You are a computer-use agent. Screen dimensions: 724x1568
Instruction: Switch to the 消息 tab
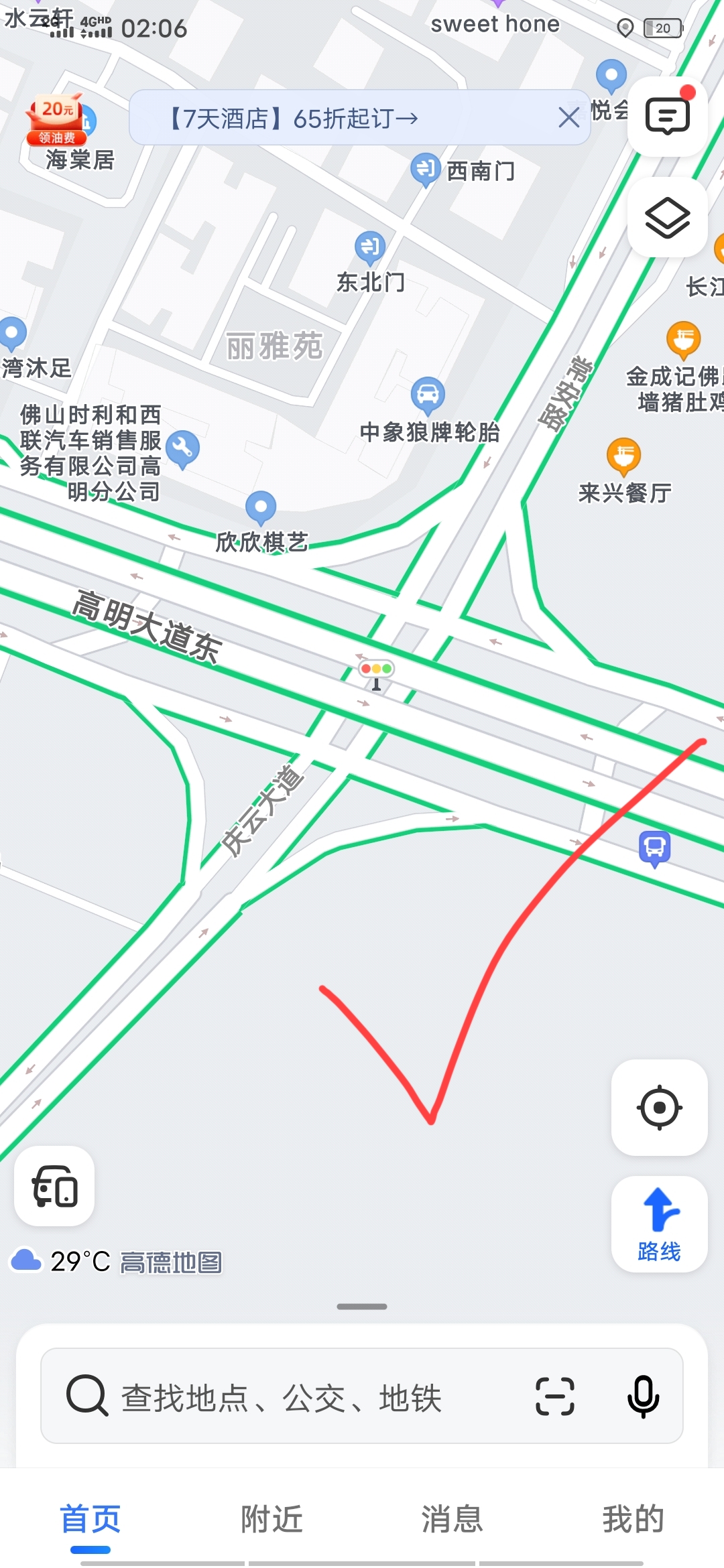point(452,1518)
